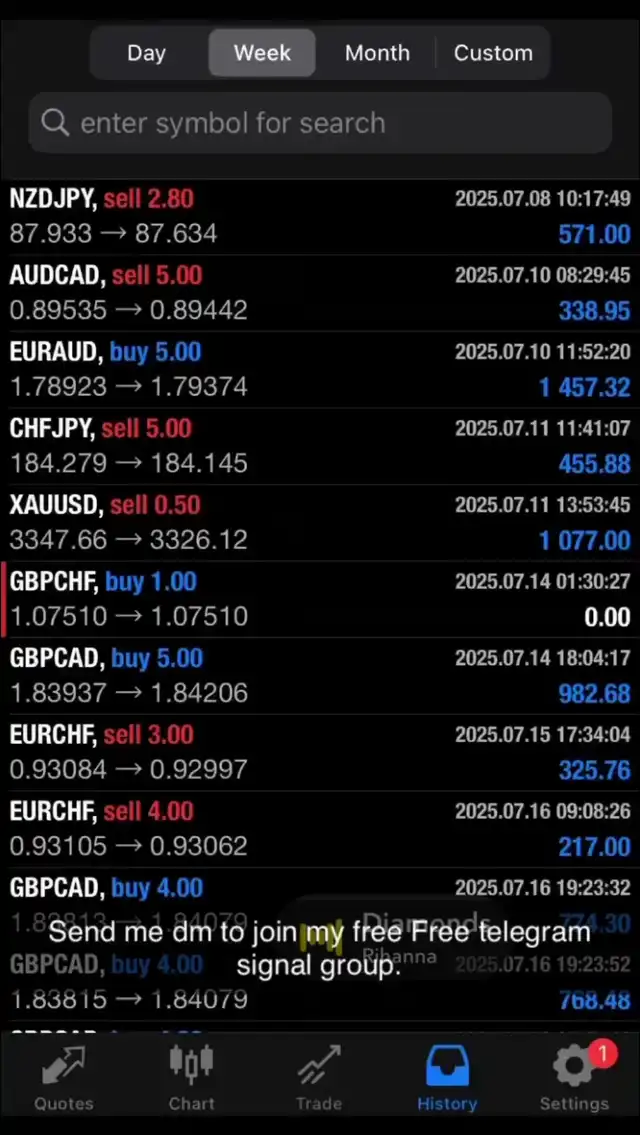This screenshot has height=1135, width=640.
Task: Expand the AUDCAD sell 5.00 deal
Action: (x=320, y=292)
